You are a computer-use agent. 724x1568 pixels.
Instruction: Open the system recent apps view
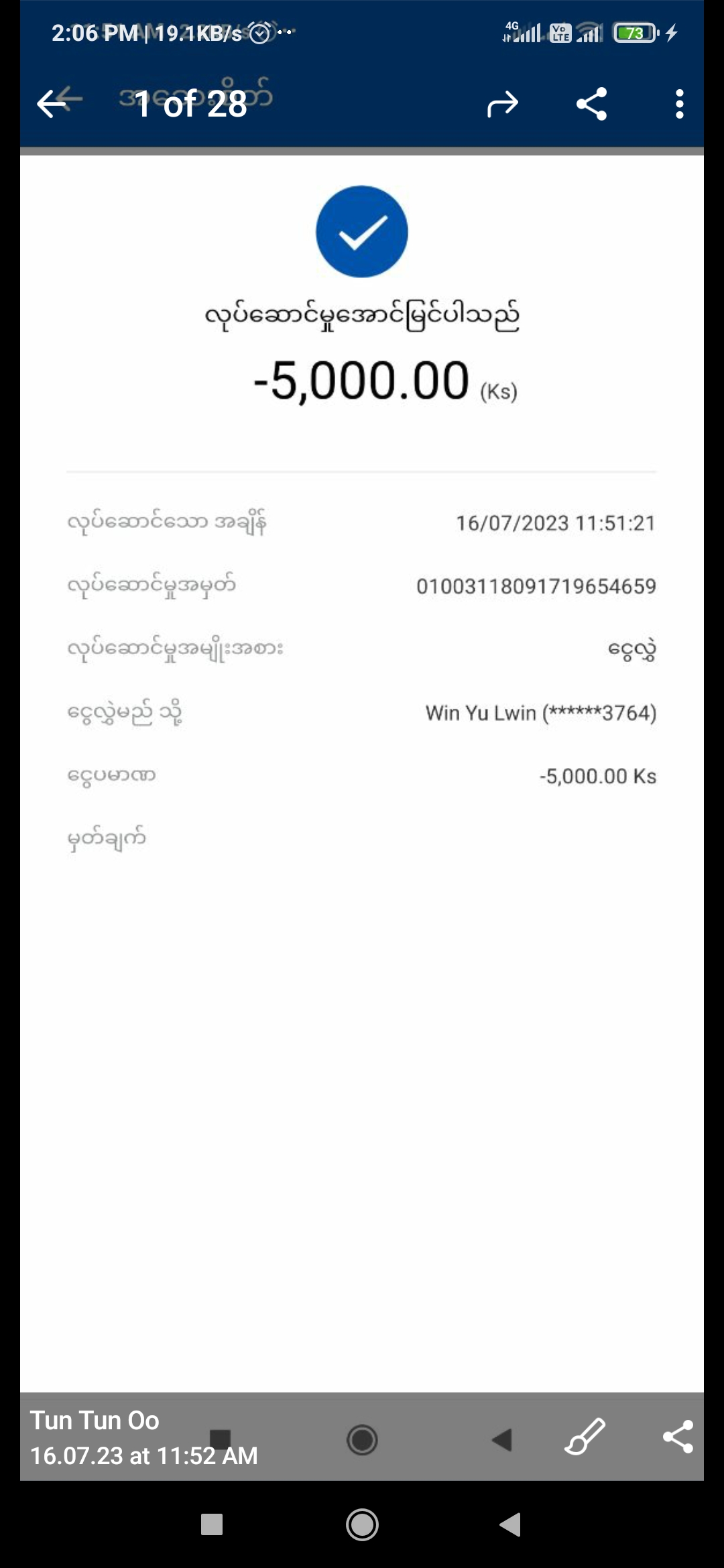[212, 1525]
